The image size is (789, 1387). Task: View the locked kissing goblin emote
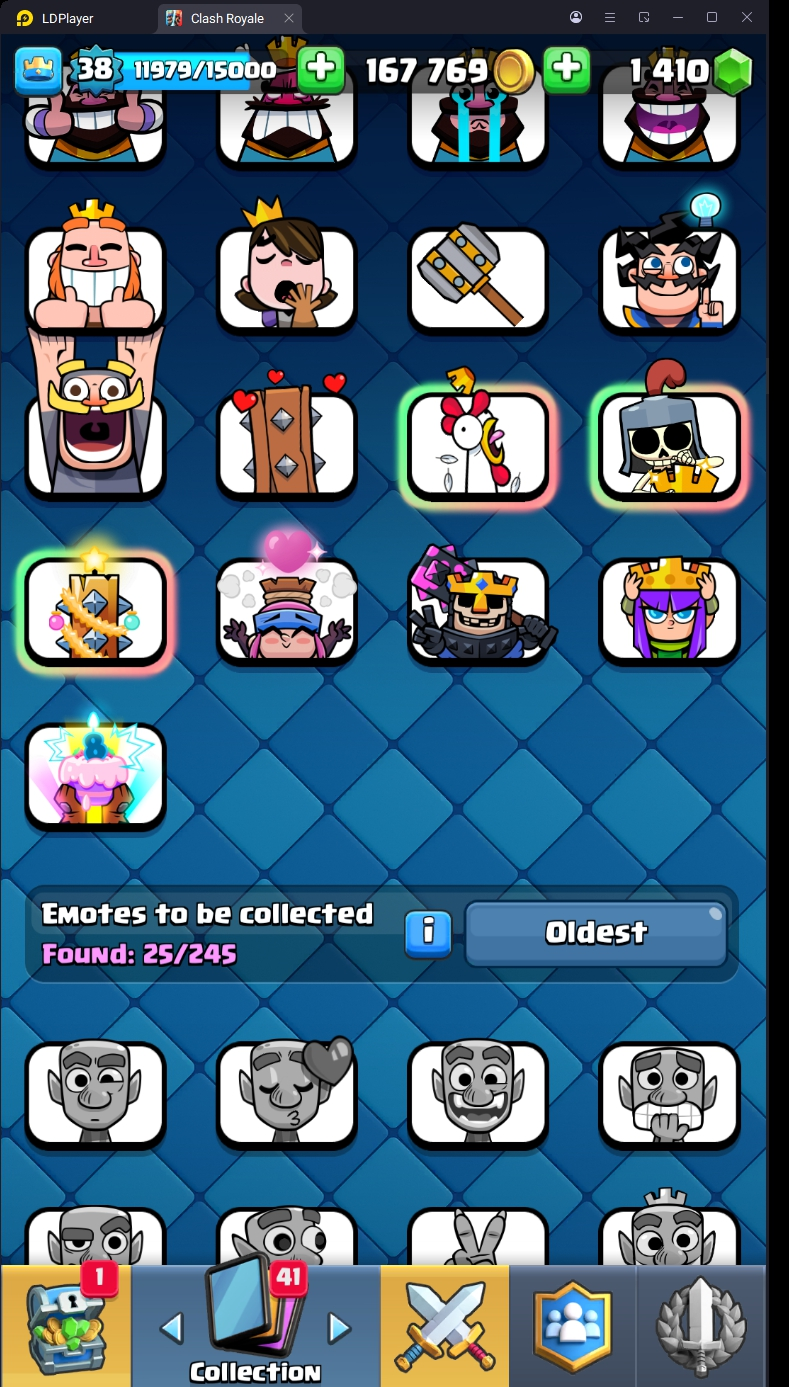coord(287,1093)
